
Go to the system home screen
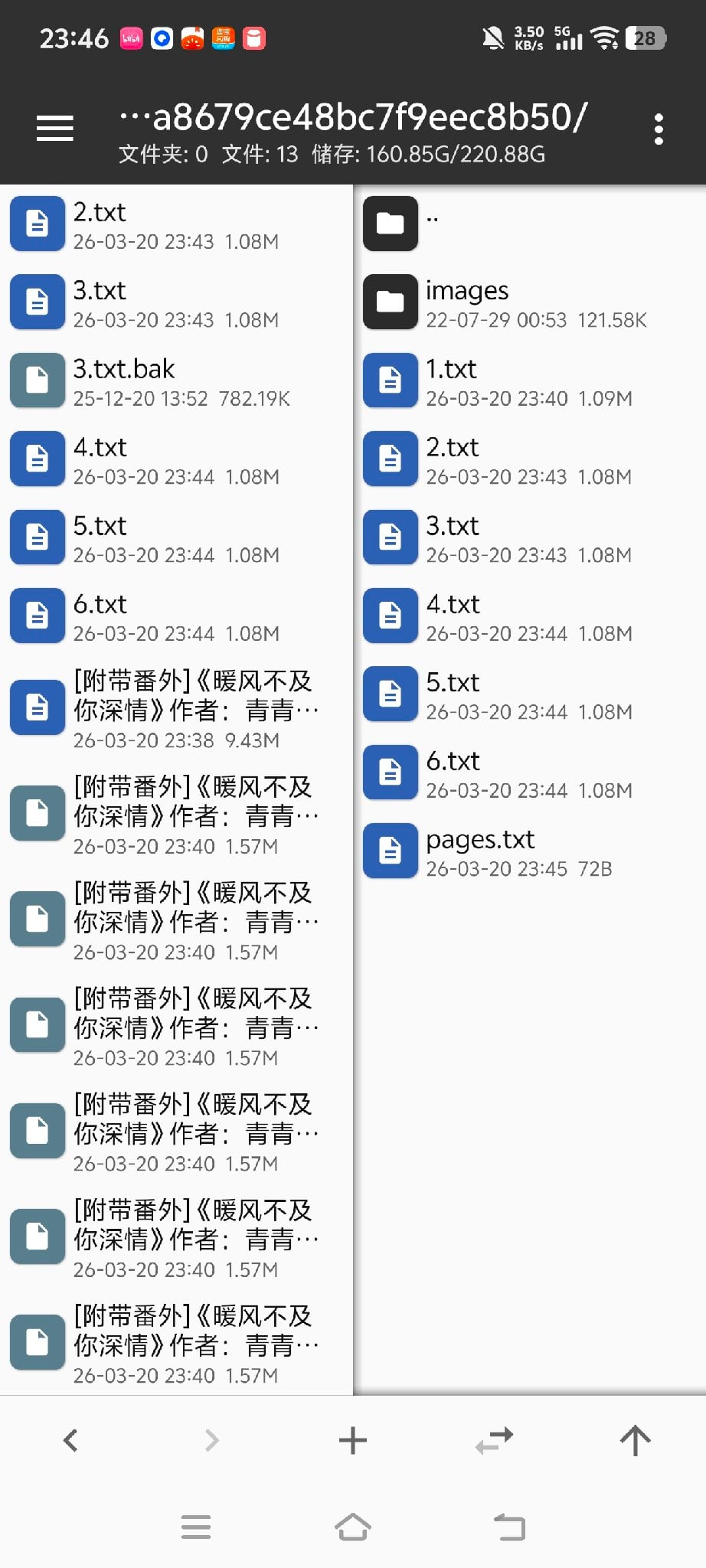click(x=353, y=1527)
